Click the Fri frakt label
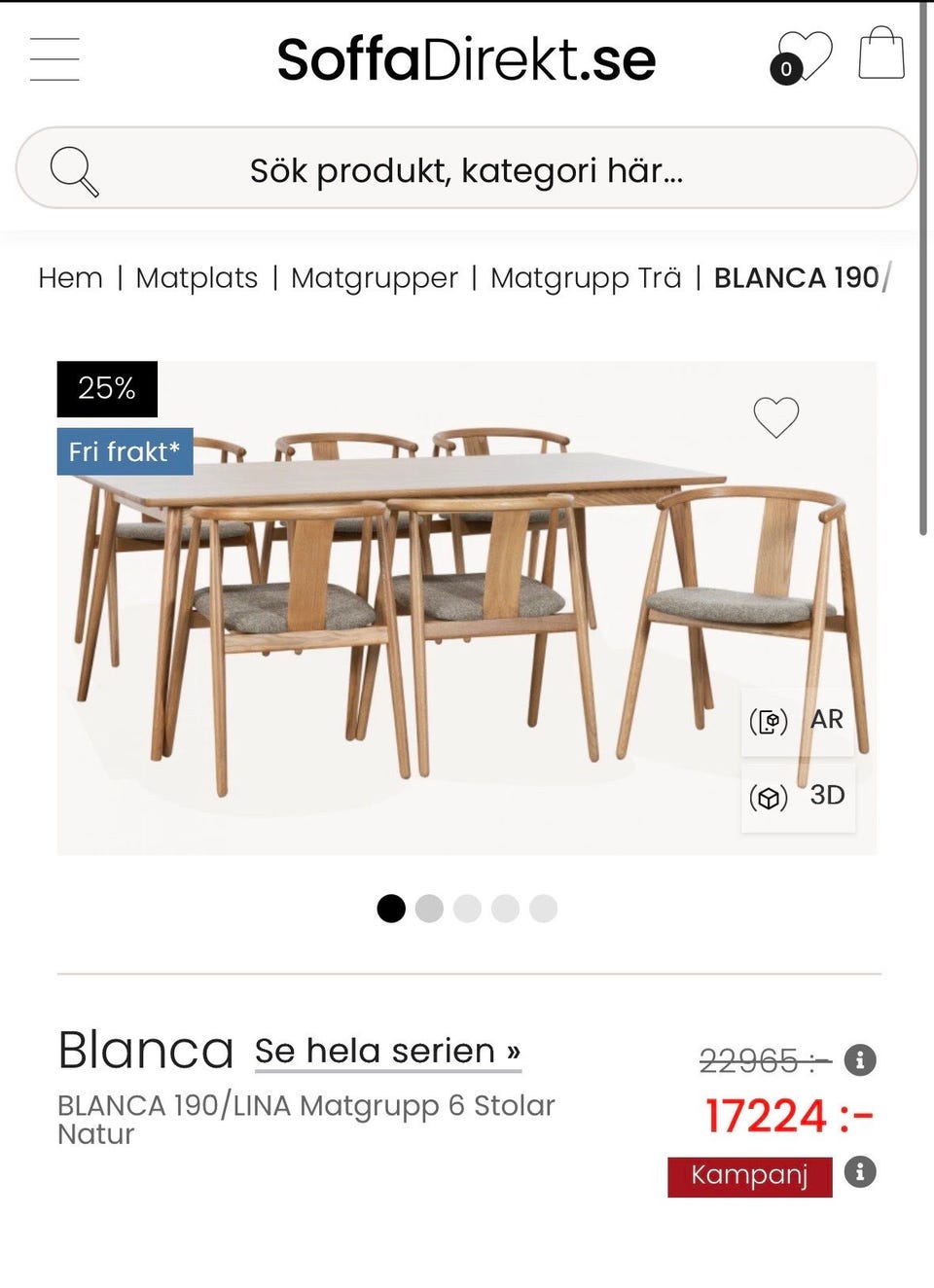The image size is (934, 1288). (125, 451)
